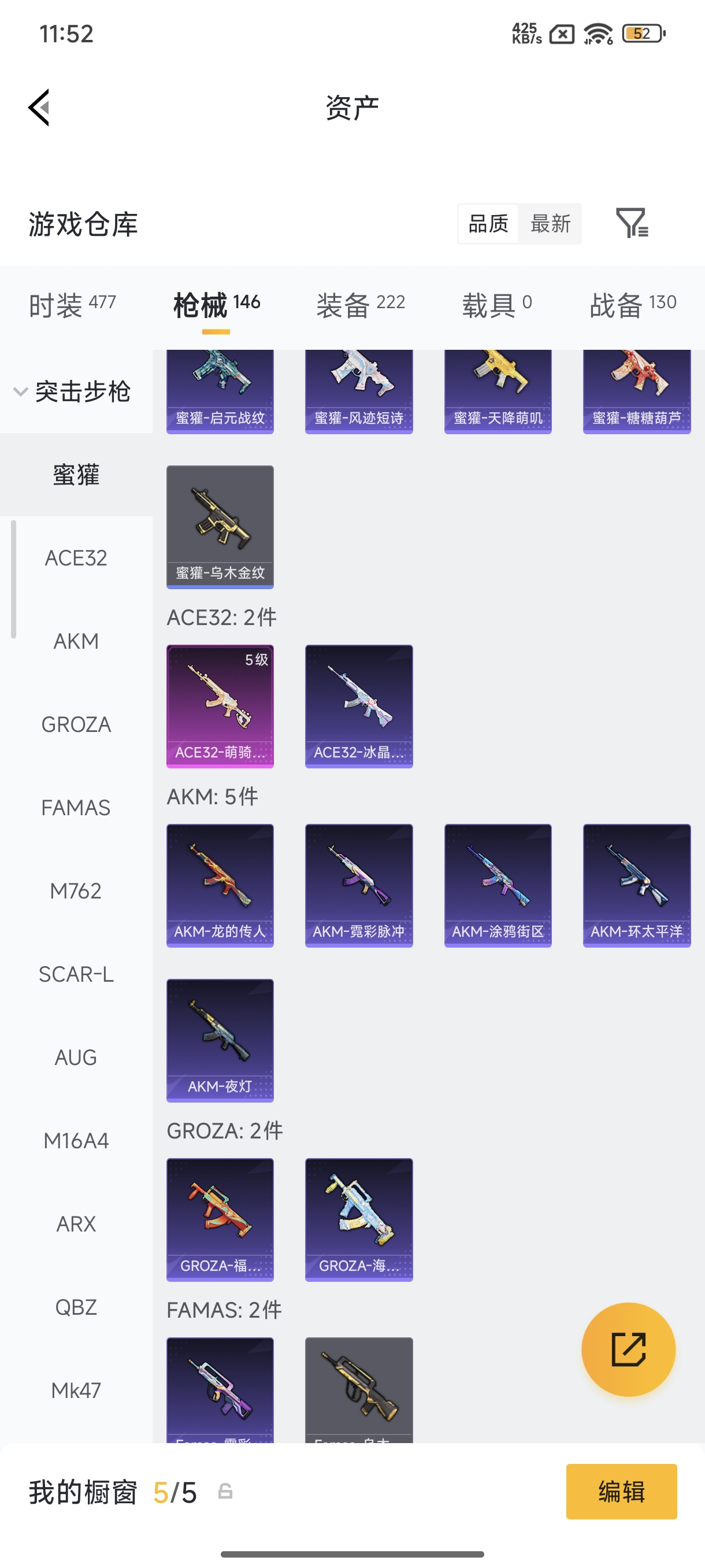The height and width of the screenshot is (1568, 705).
Task: Tap 编辑 to edit my showcase
Action: 621,1491
